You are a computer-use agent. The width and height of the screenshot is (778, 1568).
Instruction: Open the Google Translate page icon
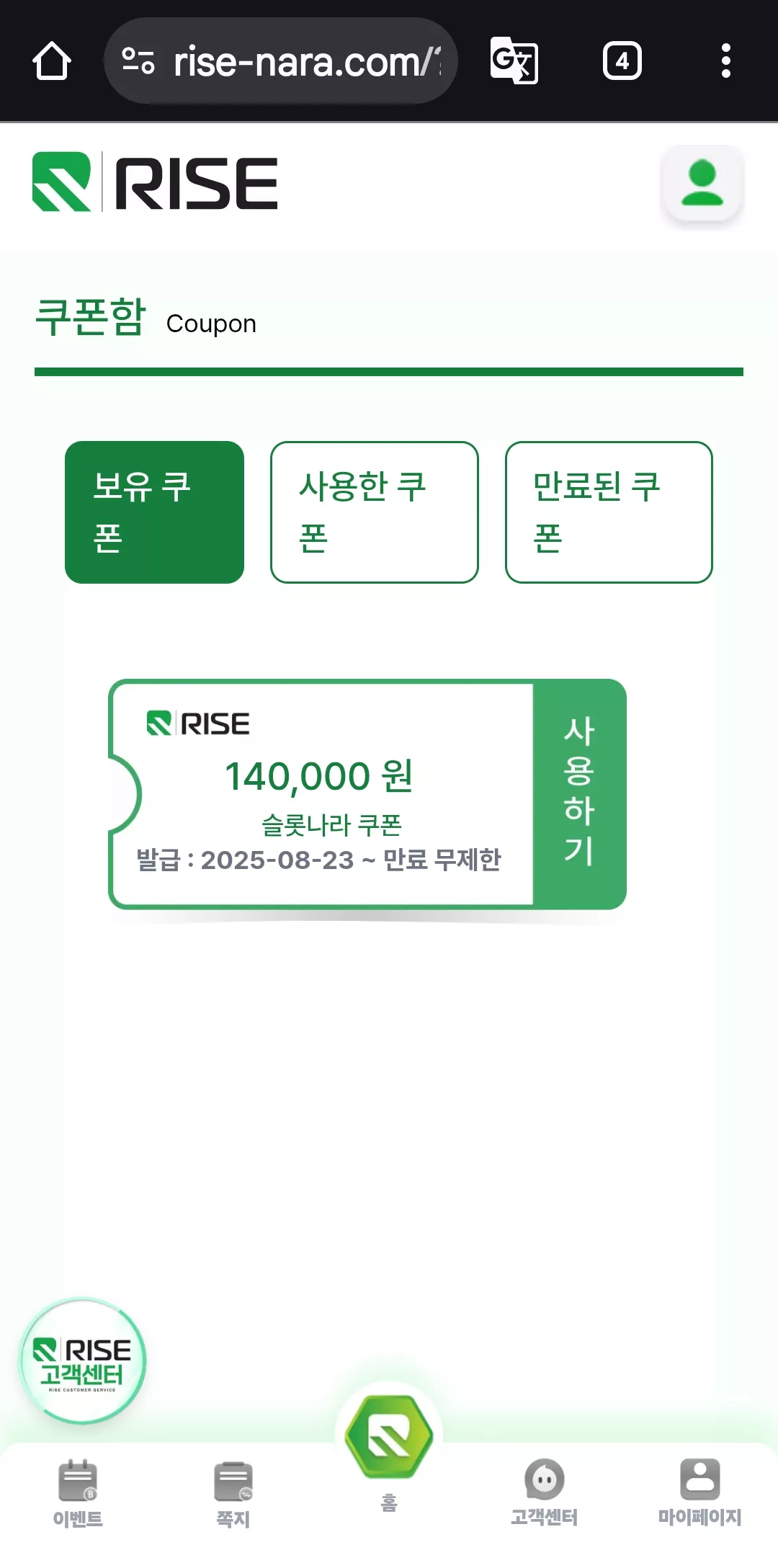click(514, 61)
